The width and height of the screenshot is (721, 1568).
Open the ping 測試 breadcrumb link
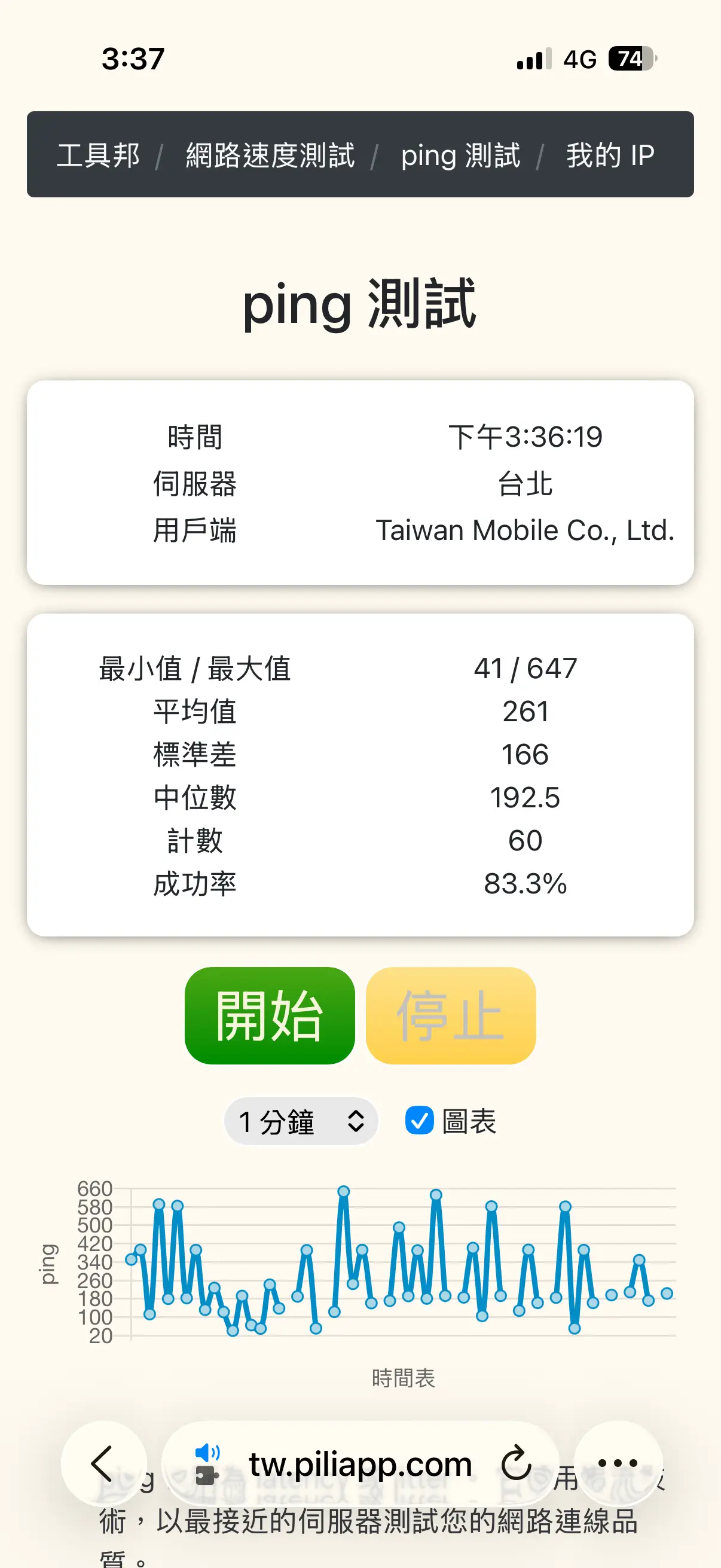(460, 155)
